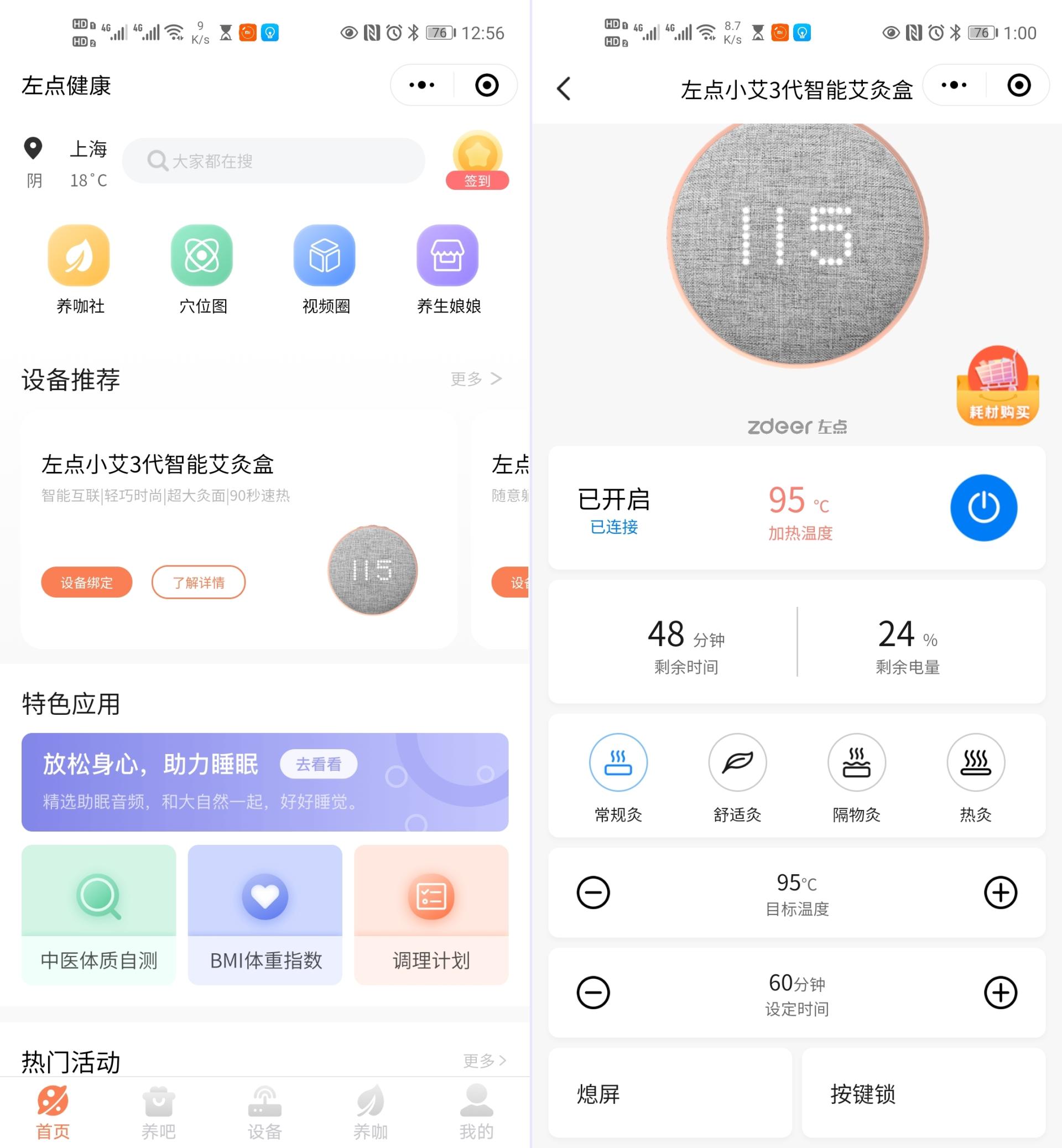Increase the 目标温度 target temperature
The image size is (1062, 1148).
[1001, 892]
